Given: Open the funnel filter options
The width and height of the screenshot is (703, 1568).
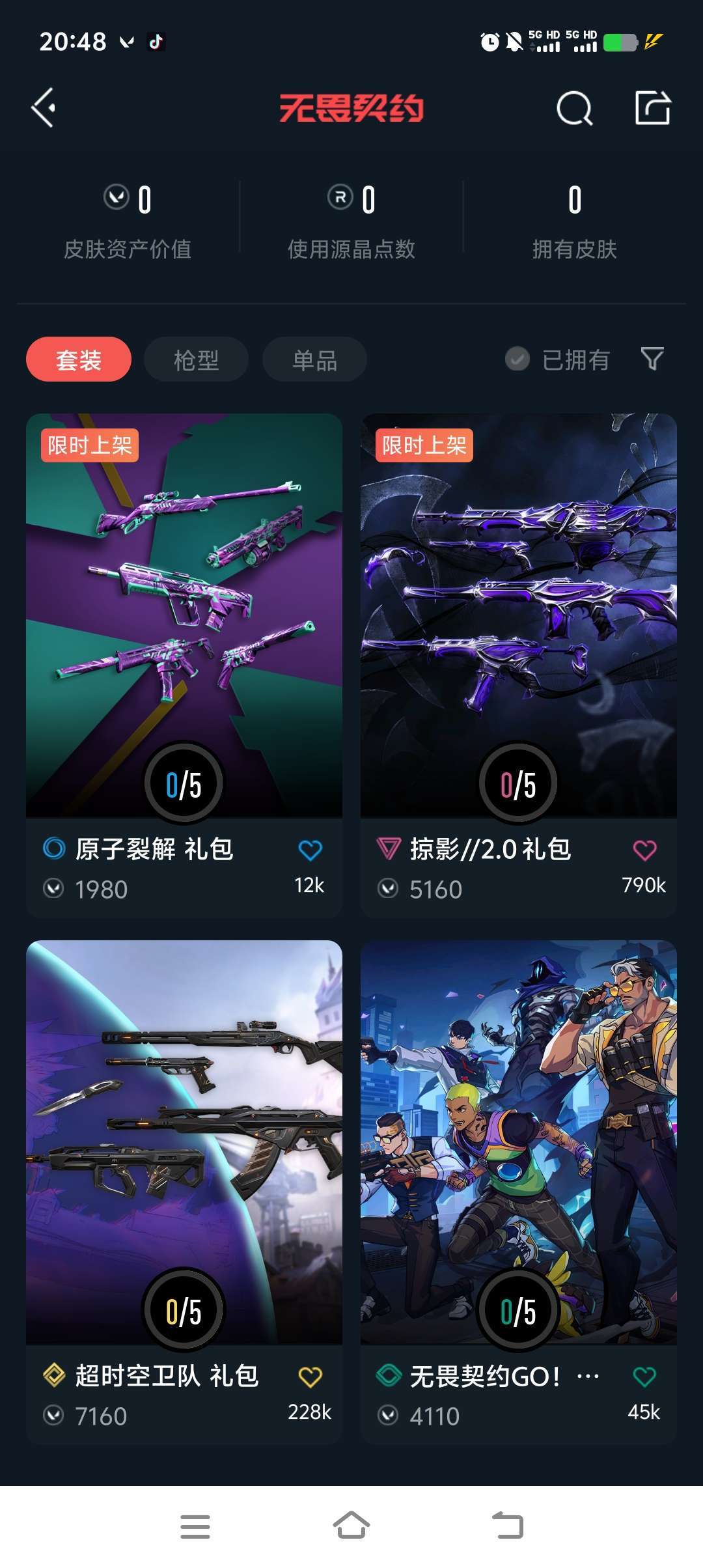Looking at the screenshot, I should [652, 359].
